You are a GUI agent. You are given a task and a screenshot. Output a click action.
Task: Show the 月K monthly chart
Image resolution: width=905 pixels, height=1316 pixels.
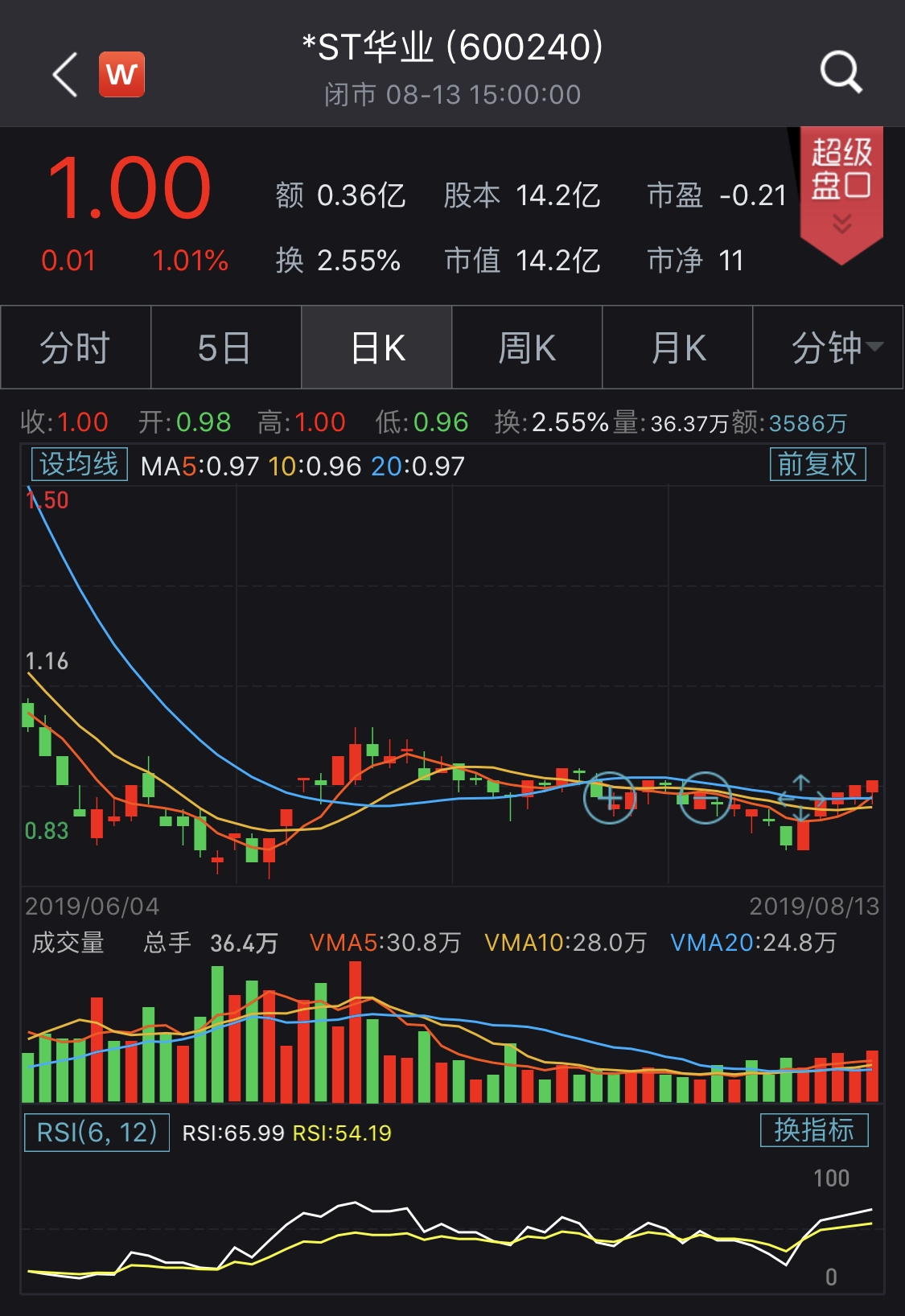click(x=677, y=348)
